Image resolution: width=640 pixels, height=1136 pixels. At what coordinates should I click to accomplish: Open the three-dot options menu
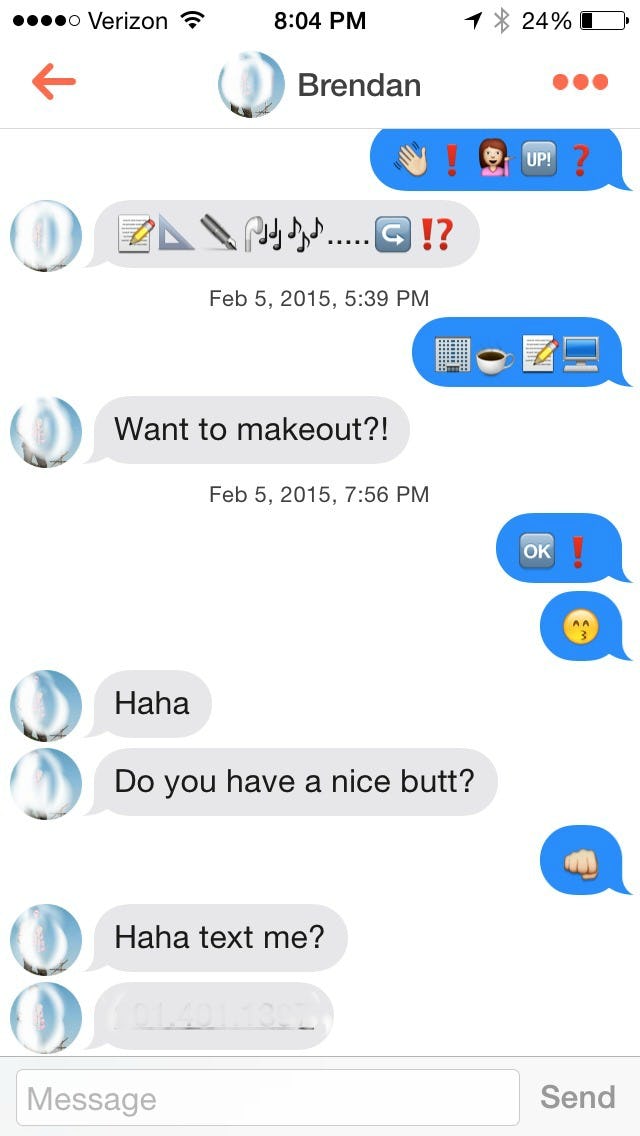pos(580,83)
